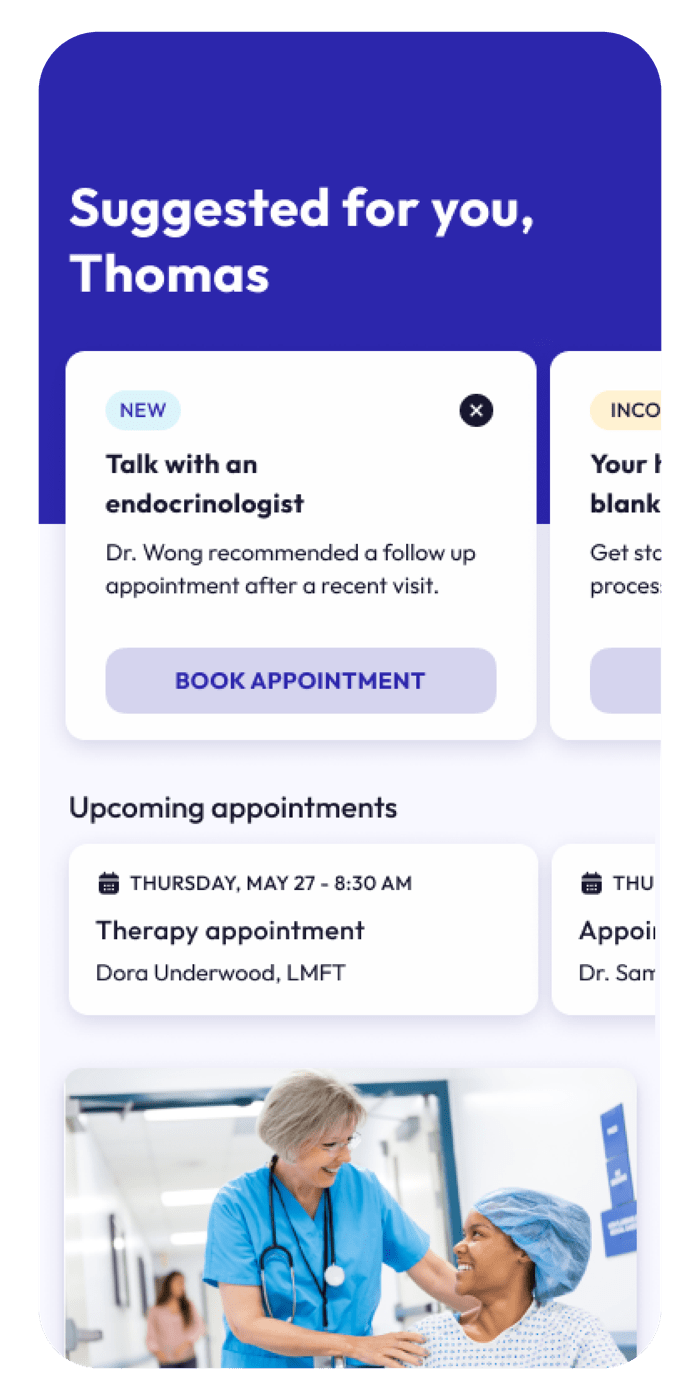700x1400 pixels.
Task: Tap the Book Appointment button
Action: click(300, 681)
